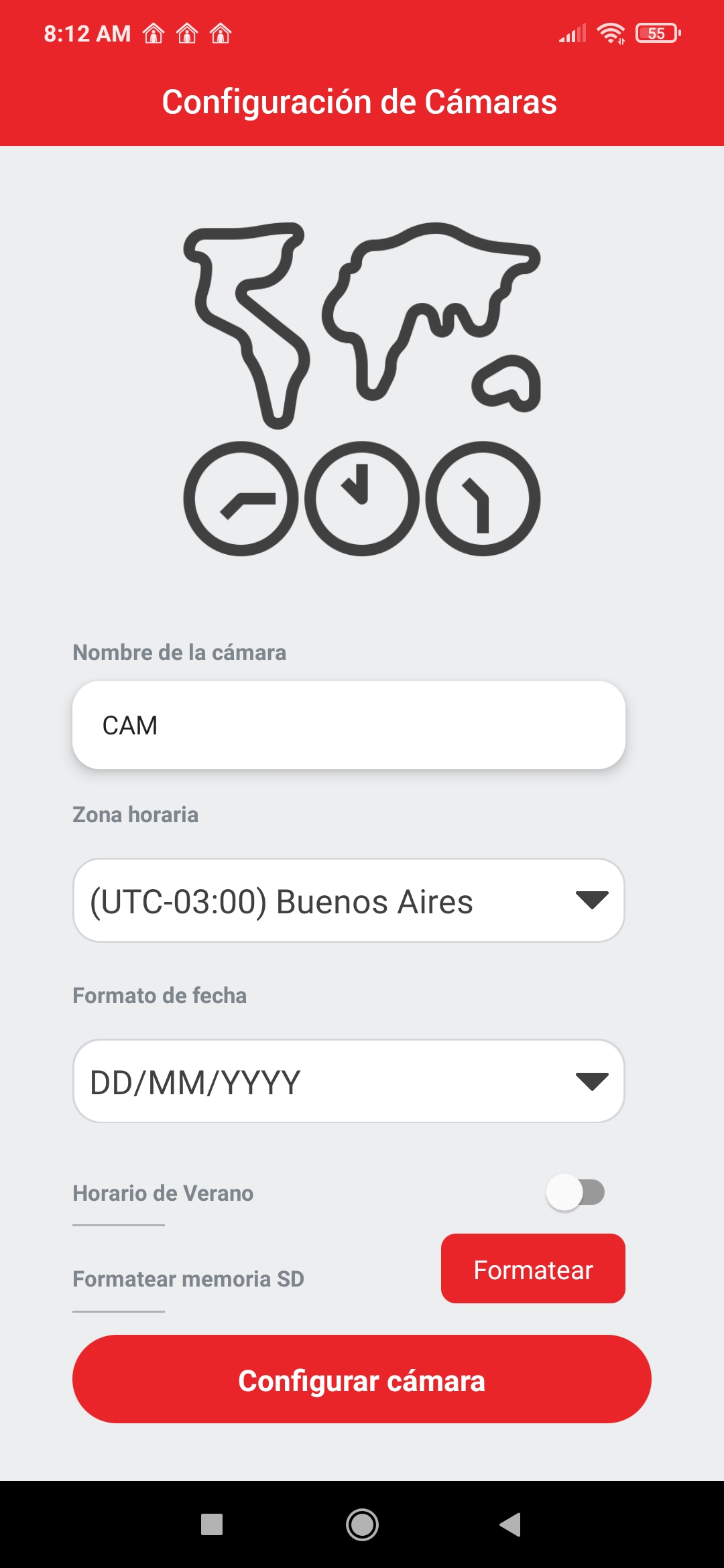The height and width of the screenshot is (1568, 724).
Task: Tap the camera name field containing CAM
Action: tap(349, 725)
